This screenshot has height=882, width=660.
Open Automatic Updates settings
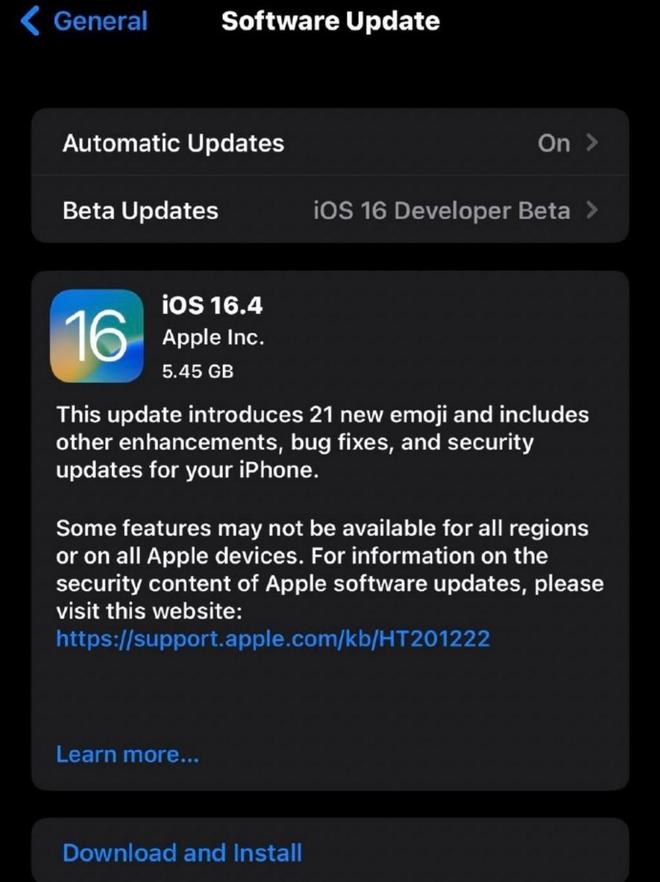[x=330, y=143]
